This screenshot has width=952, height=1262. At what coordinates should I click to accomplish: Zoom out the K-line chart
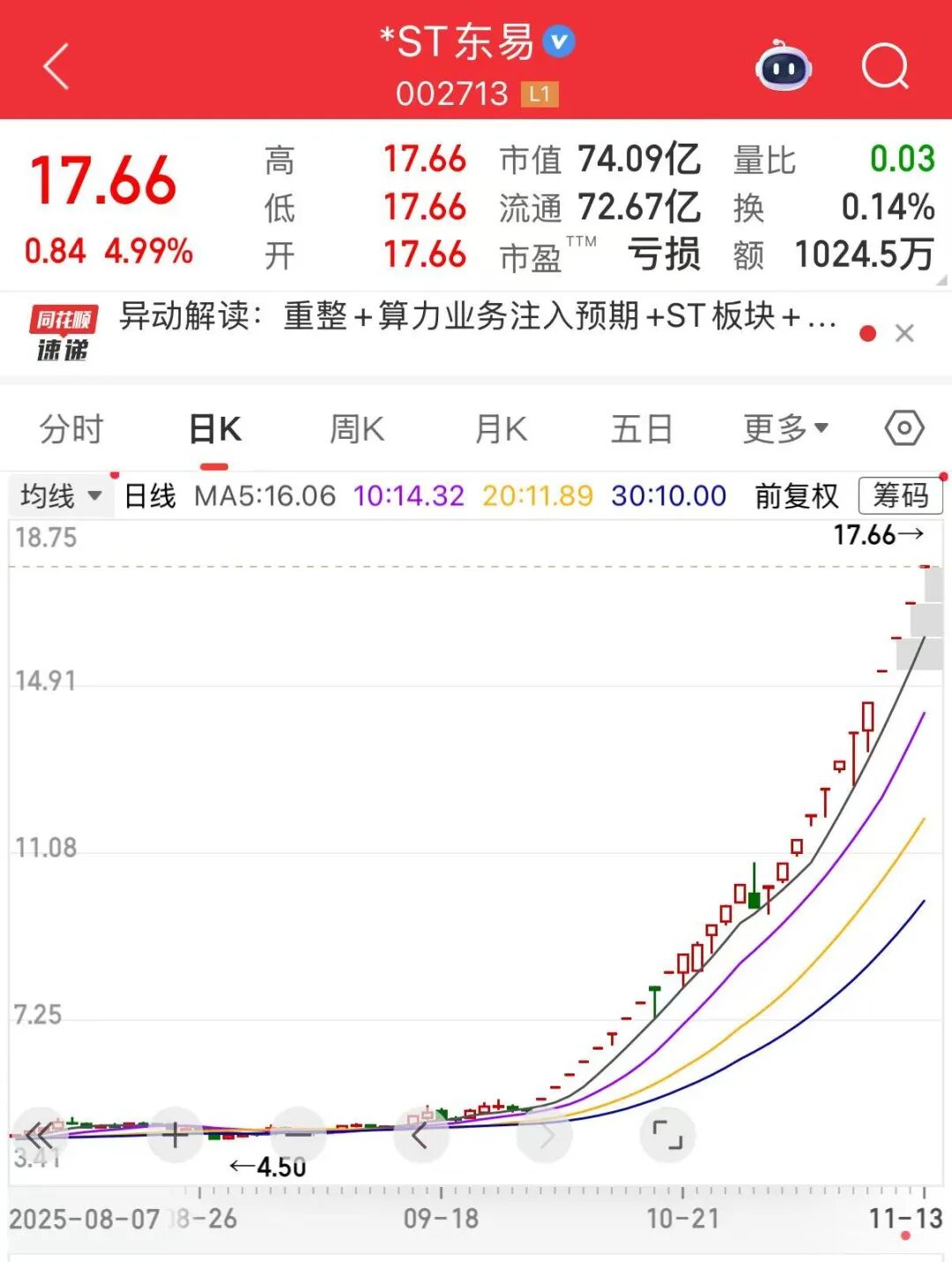pos(299,1135)
